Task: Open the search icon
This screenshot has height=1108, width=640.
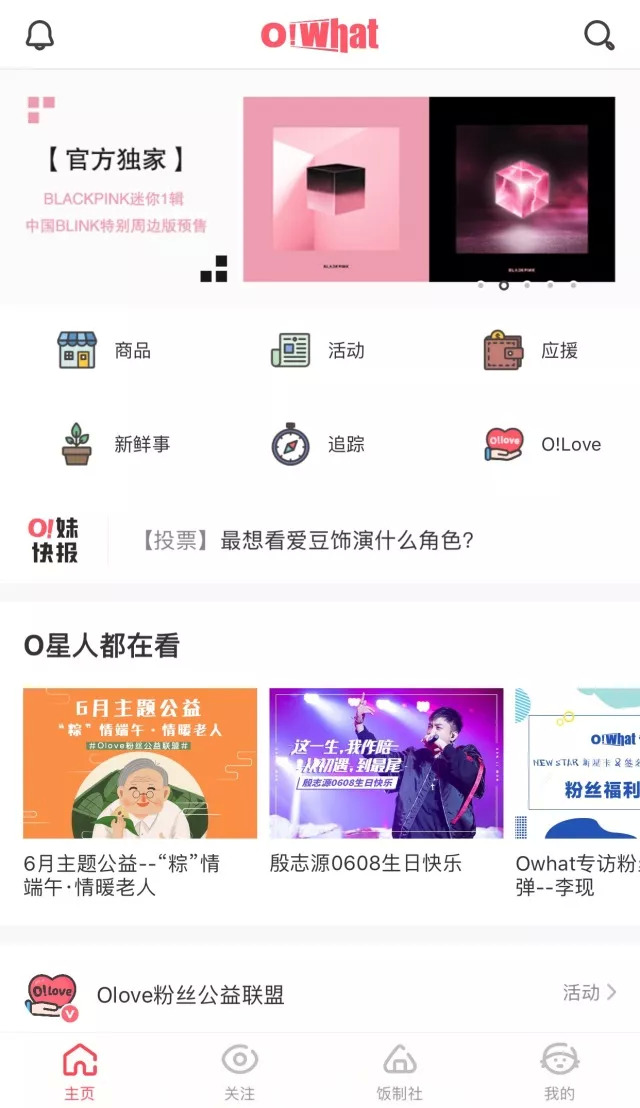Action: (598, 35)
